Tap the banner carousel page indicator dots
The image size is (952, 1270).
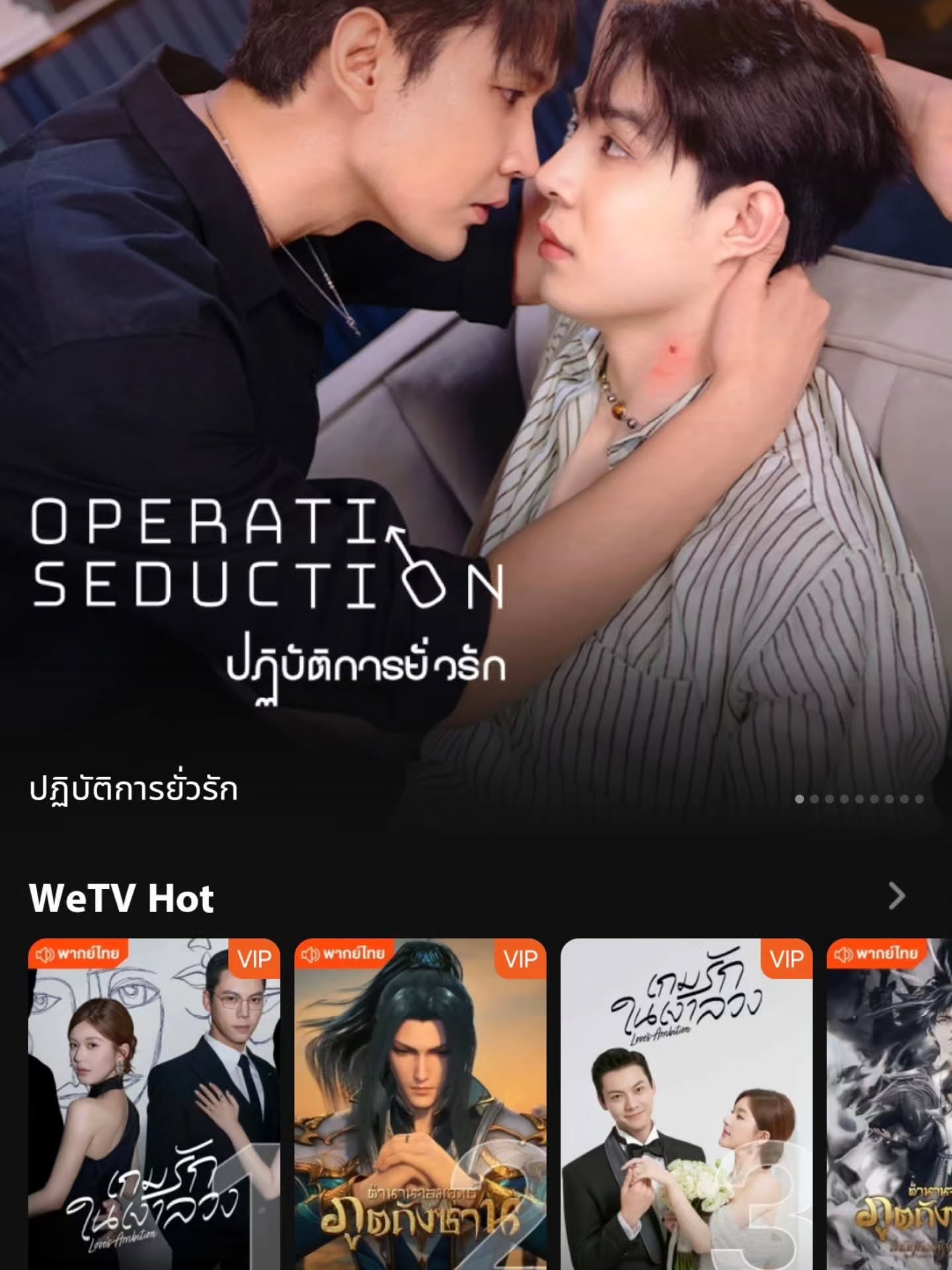point(859,799)
